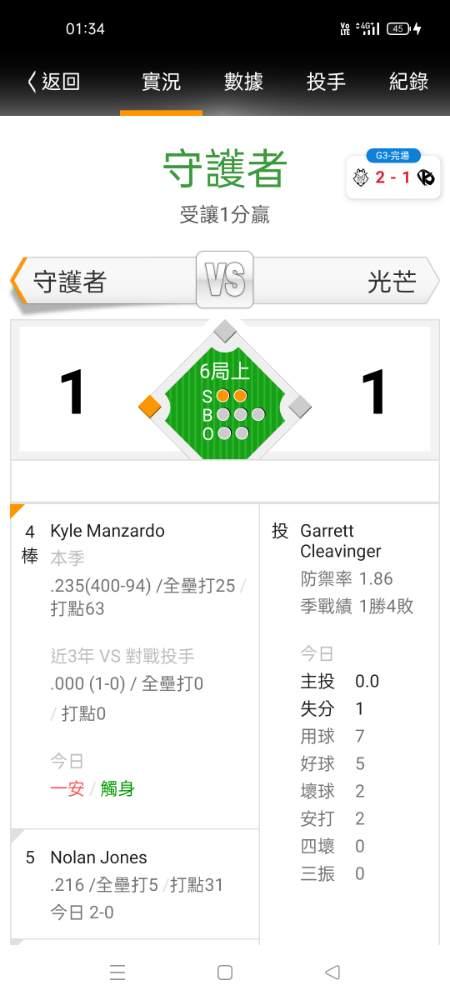Tap the system home button

click(x=224, y=972)
